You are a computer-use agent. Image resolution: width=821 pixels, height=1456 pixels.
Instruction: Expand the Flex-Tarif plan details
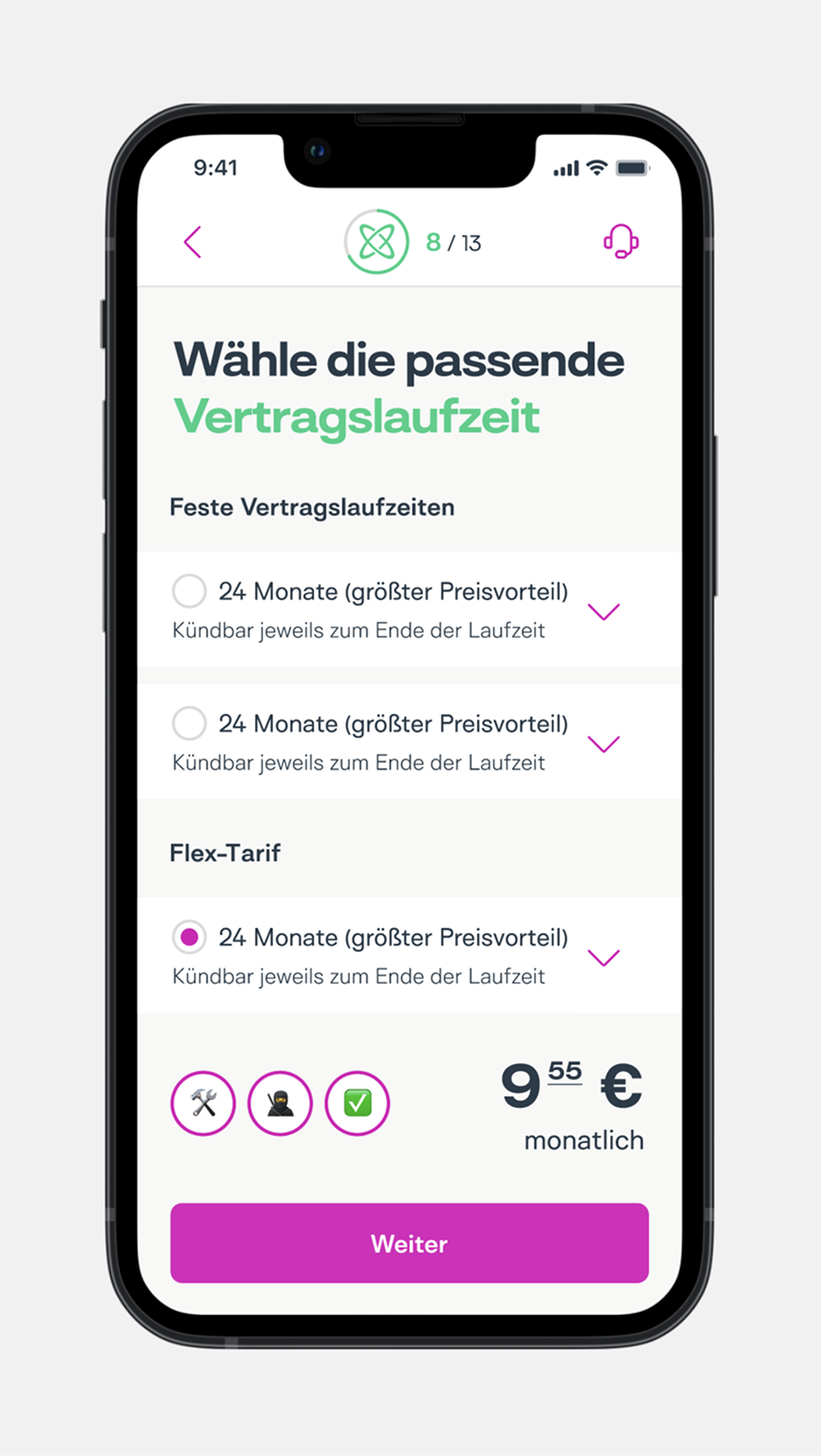pos(603,958)
